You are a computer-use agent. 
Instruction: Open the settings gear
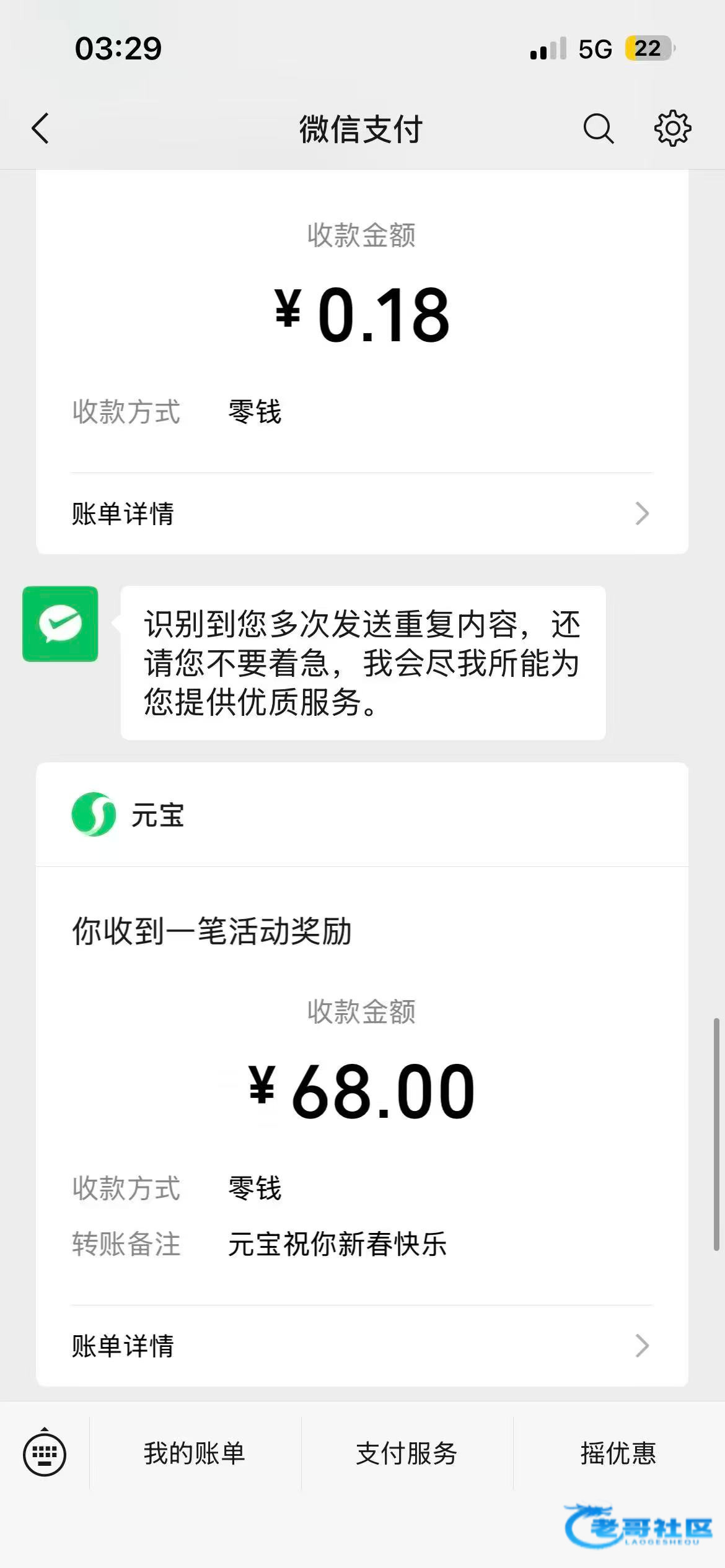click(672, 129)
